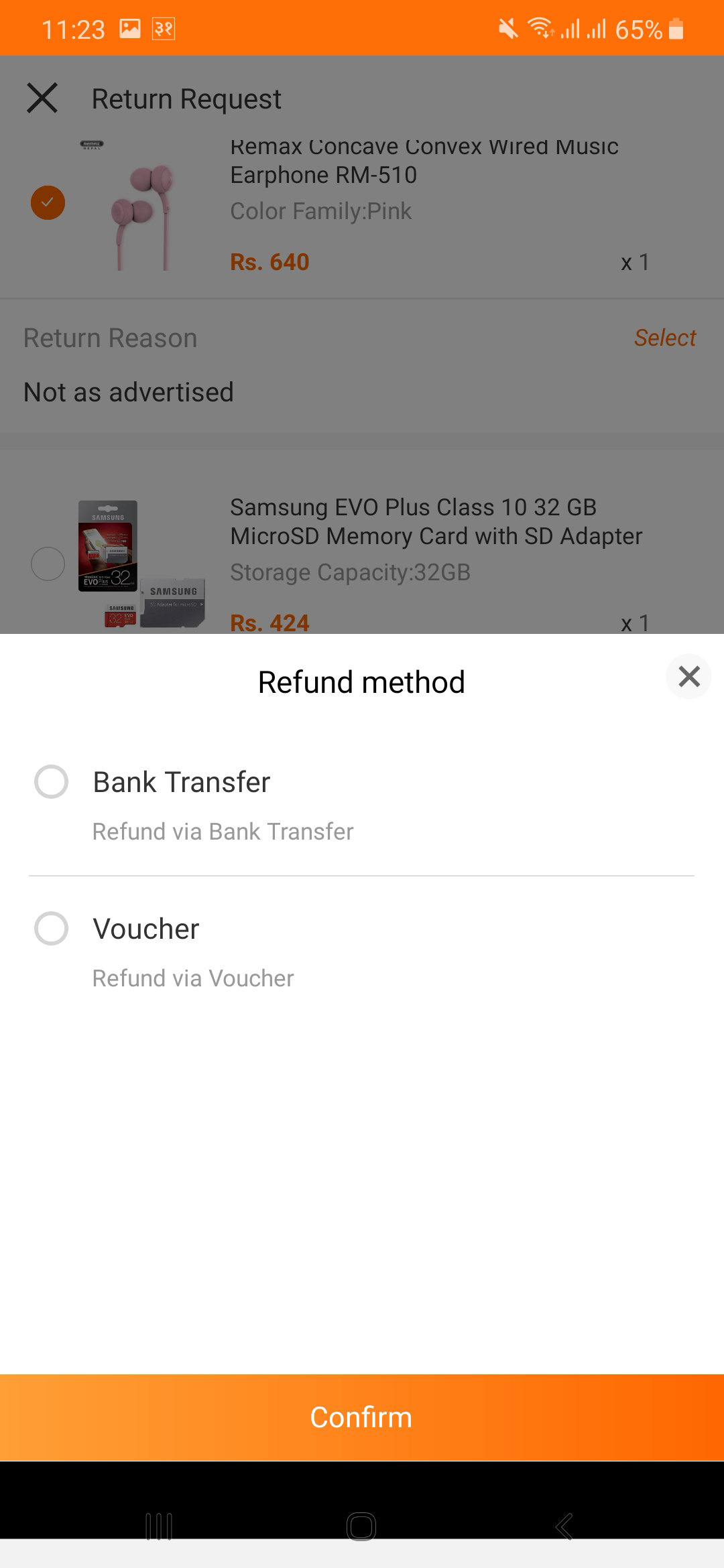The height and width of the screenshot is (1568, 724).
Task: Close the Refund method sheet
Action: (688, 676)
